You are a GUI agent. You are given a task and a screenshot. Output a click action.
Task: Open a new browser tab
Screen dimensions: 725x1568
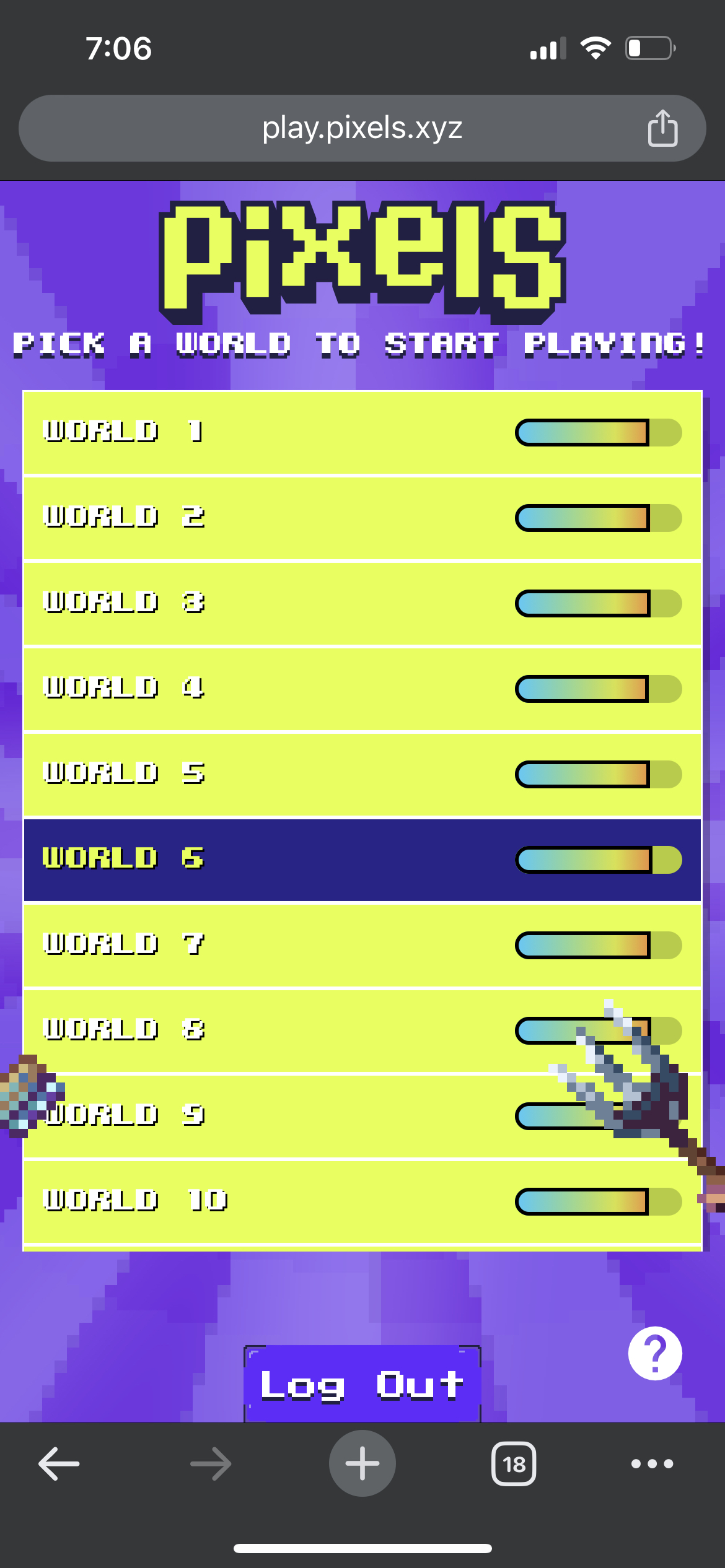[362, 1464]
